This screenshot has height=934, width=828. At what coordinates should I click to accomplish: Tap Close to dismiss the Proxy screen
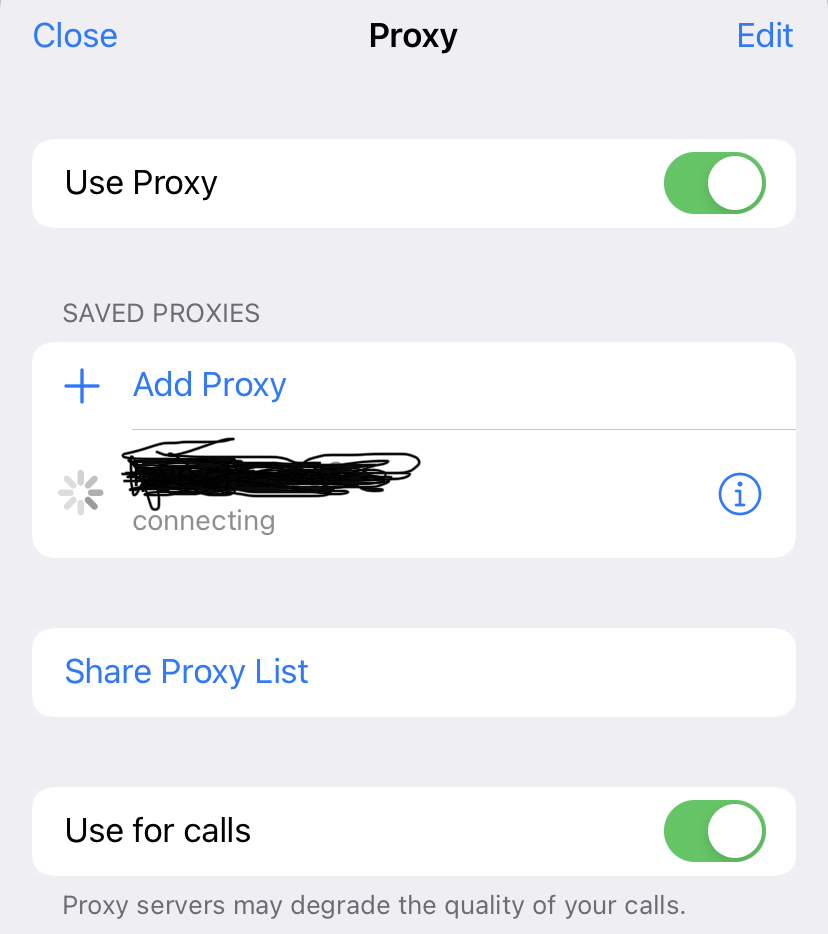pyautogui.click(x=75, y=35)
